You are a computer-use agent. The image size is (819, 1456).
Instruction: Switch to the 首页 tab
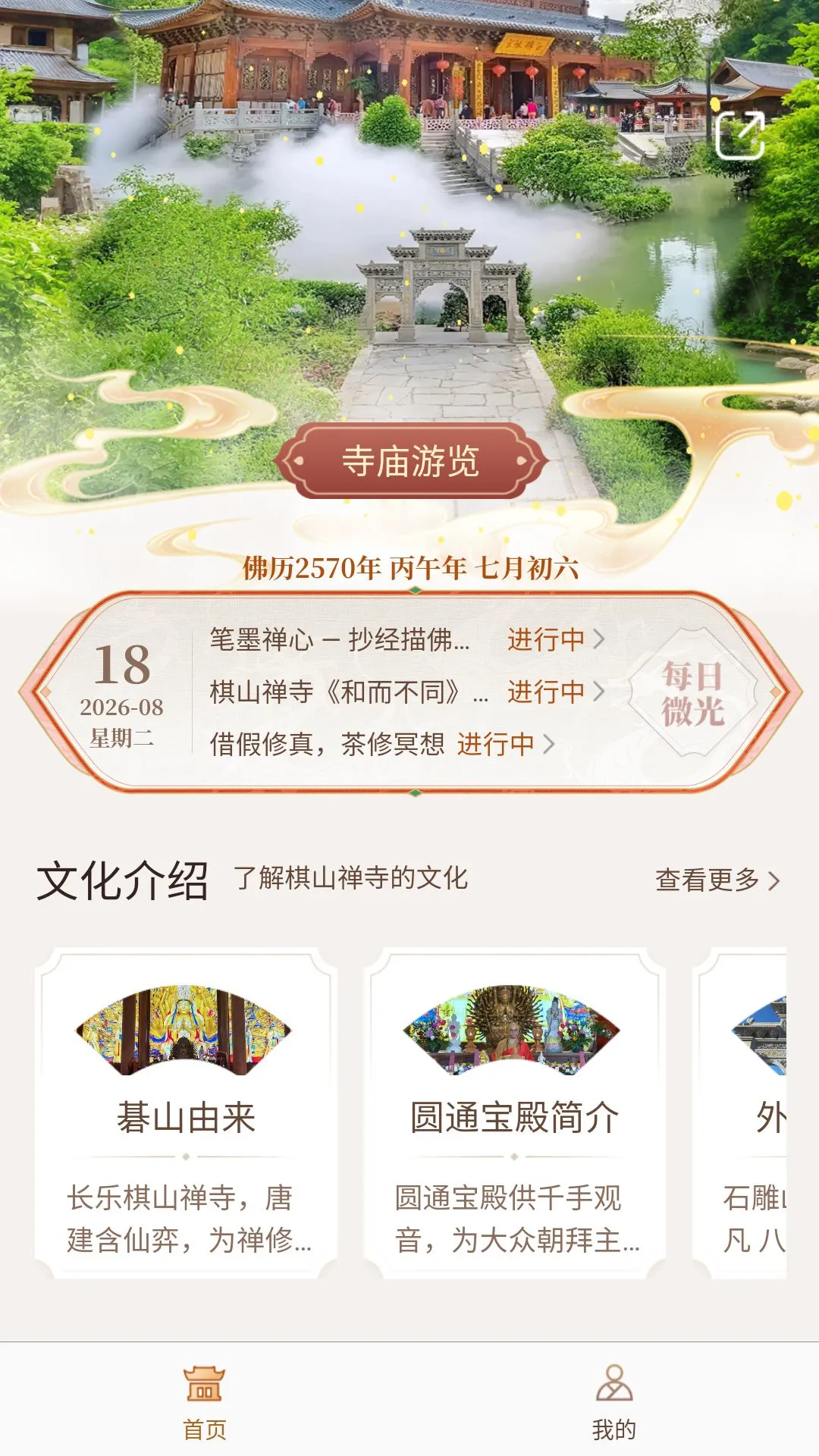click(x=205, y=1402)
